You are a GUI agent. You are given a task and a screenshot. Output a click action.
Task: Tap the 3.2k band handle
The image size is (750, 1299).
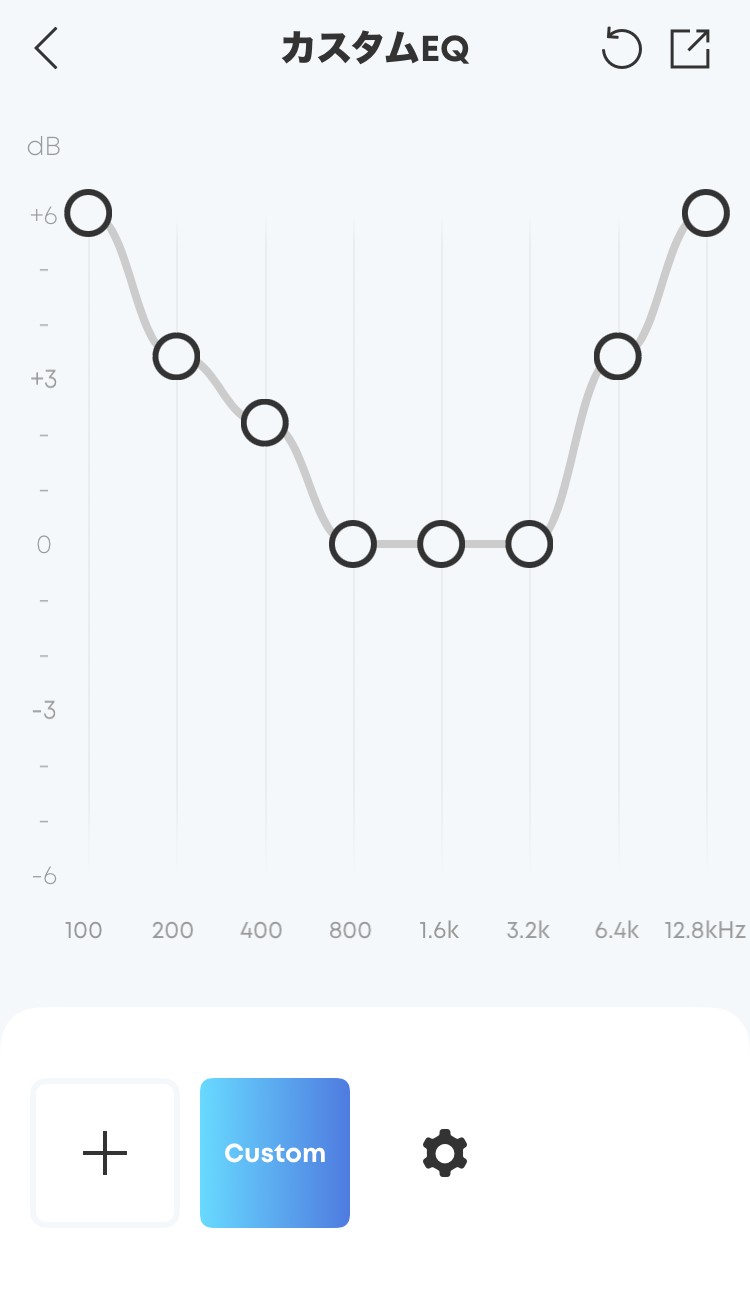point(529,545)
